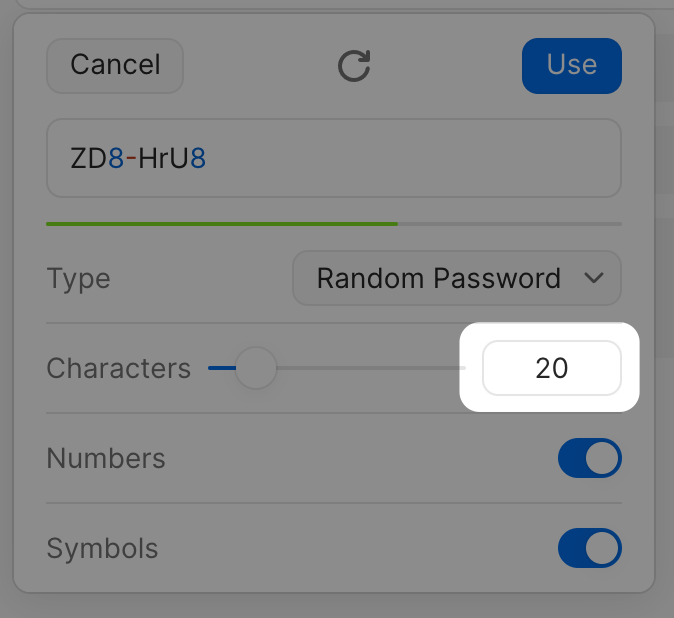Regenerate a new password
The image size is (674, 618).
[x=354, y=66]
